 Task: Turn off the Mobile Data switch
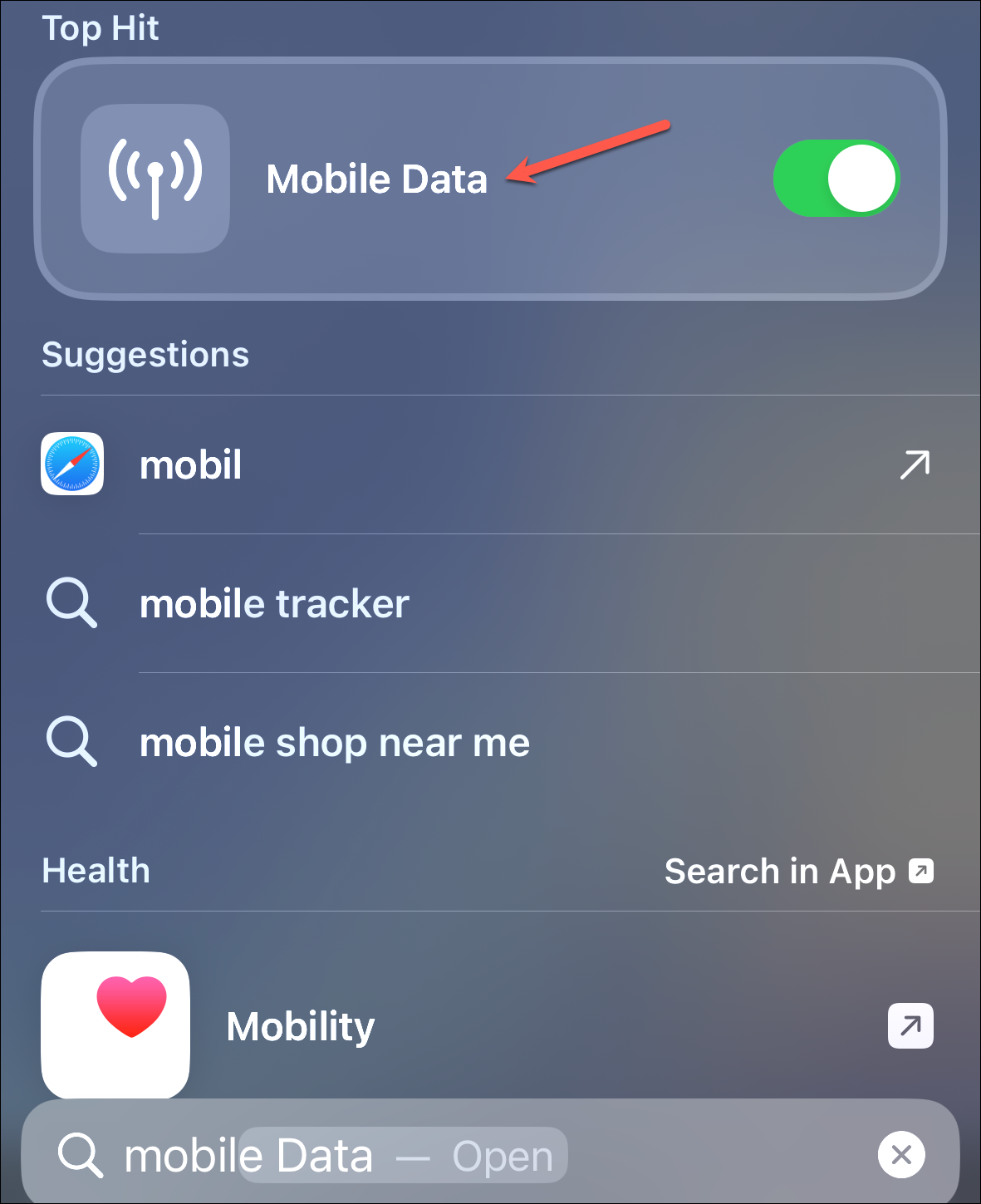tap(836, 179)
